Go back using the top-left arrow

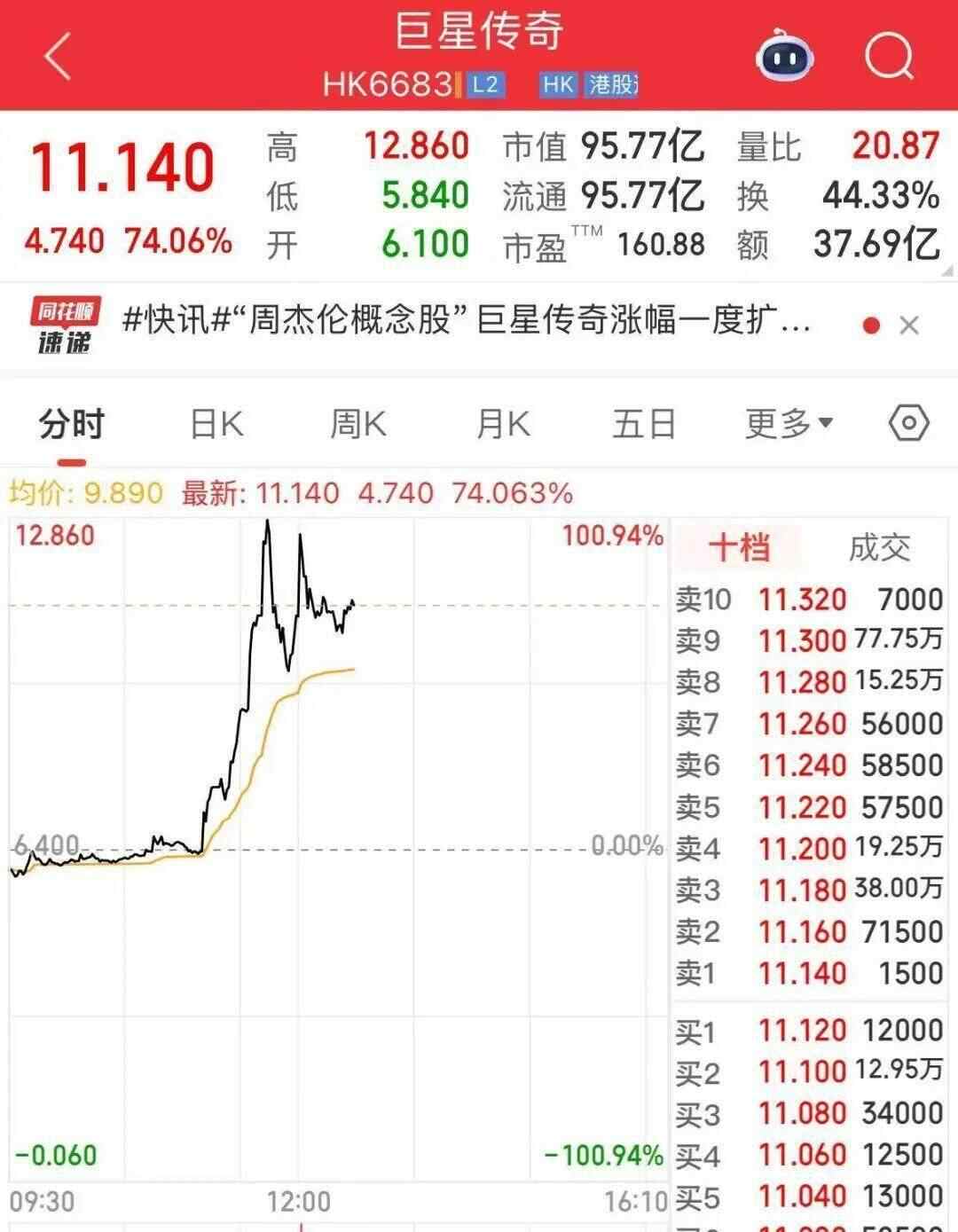[58, 57]
